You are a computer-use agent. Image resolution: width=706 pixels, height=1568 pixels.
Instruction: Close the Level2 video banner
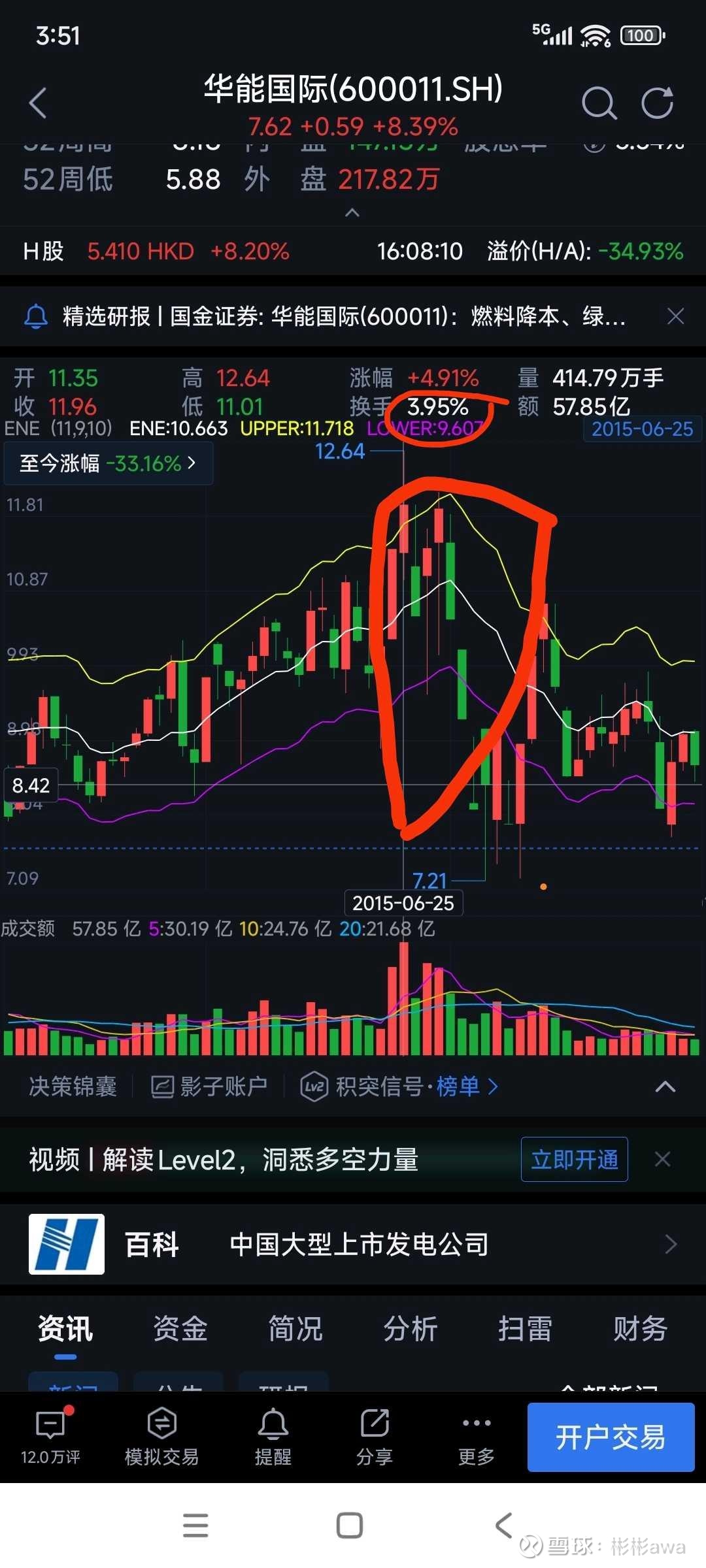[x=662, y=1159]
